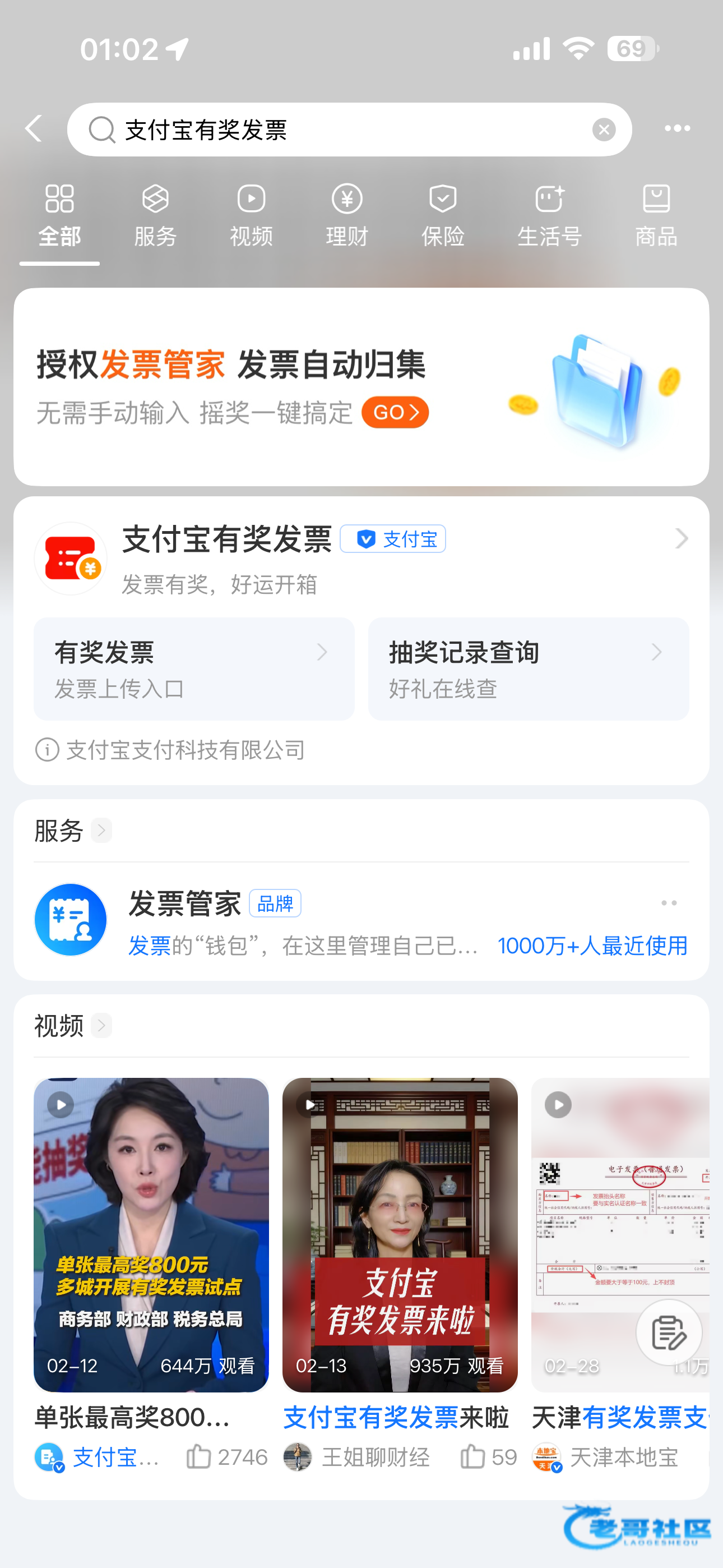This screenshot has height=1568, width=723.
Task: Tap the orange GO button on the banner
Action: (395, 413)
